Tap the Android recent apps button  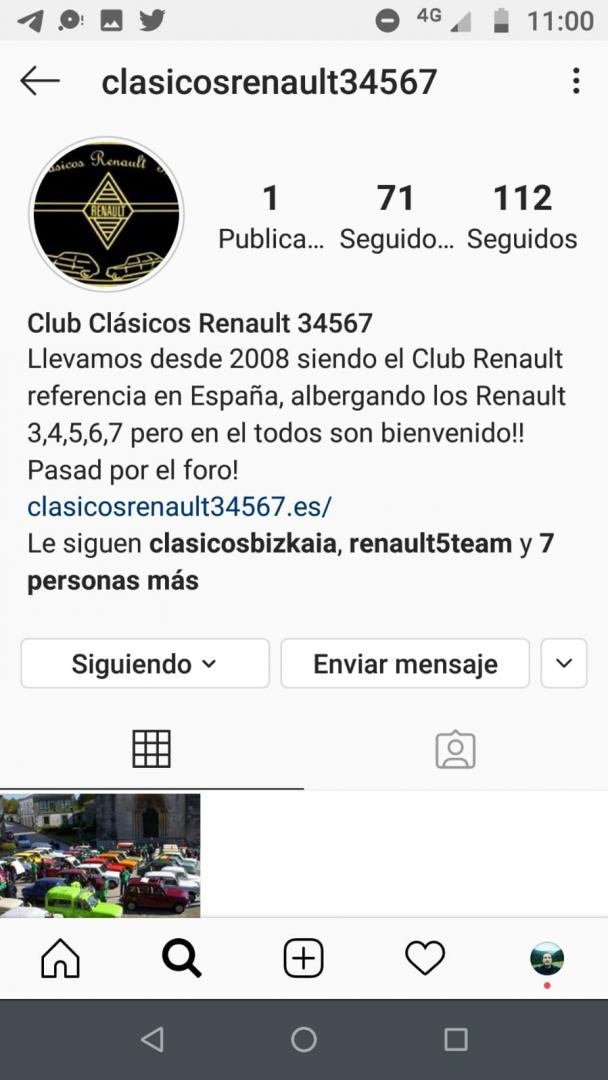[x=456, y=1039]
